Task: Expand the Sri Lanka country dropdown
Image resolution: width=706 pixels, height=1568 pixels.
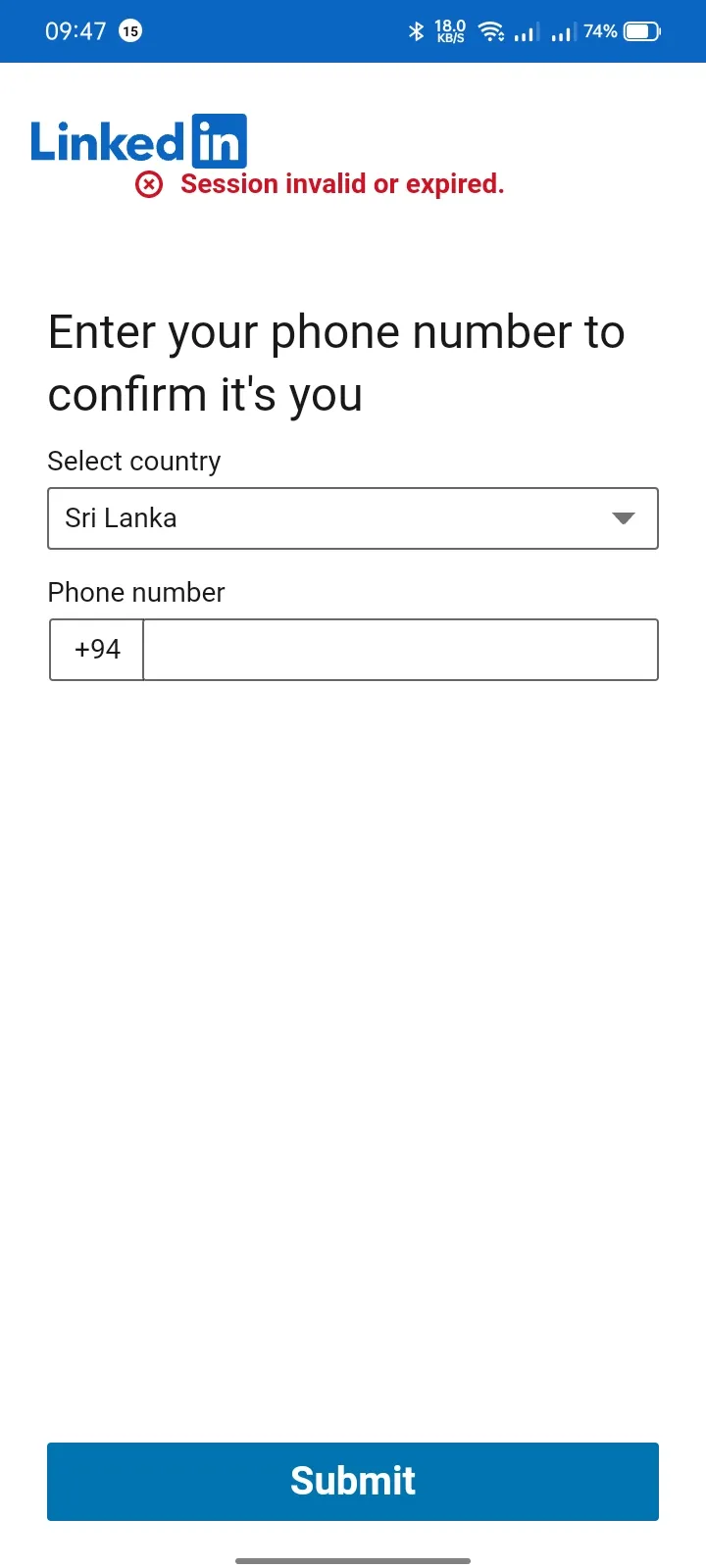Action: pos(353,518)
